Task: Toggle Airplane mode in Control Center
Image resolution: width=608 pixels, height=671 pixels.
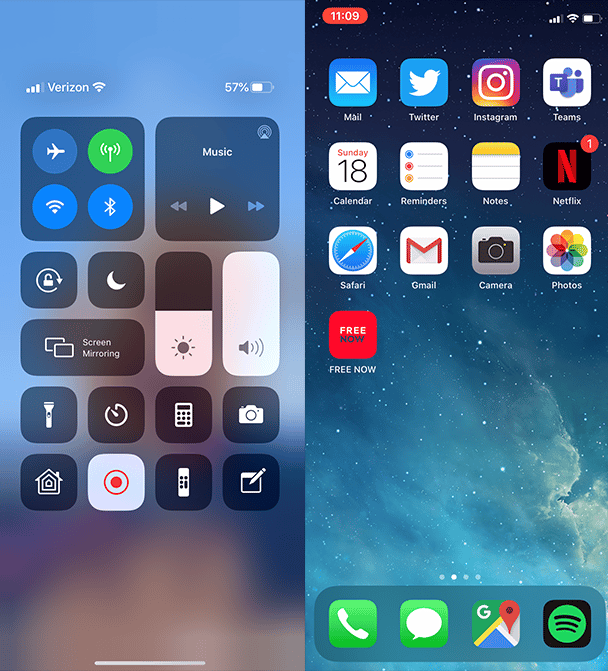Action: tap(54, 152)
